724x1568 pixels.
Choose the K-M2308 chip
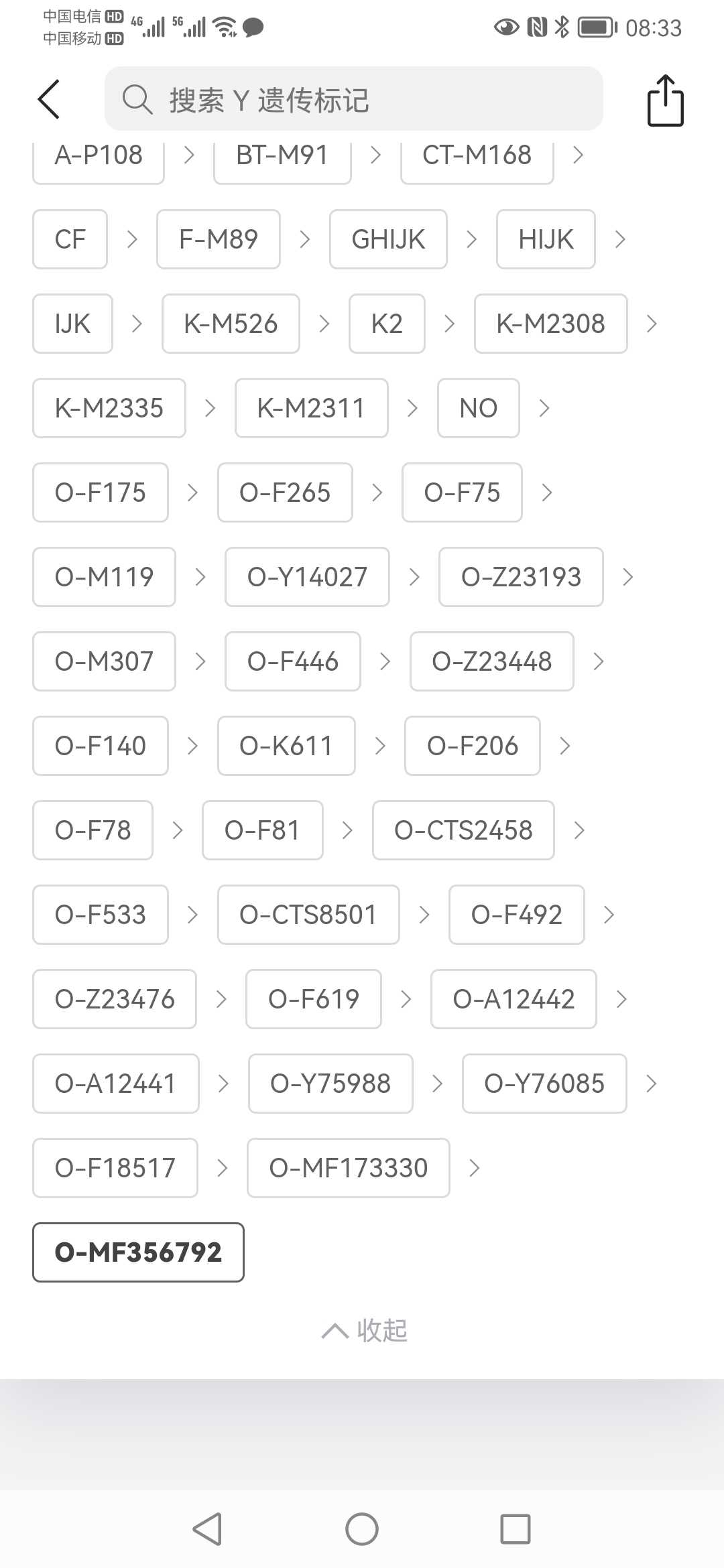pos(551,324)
